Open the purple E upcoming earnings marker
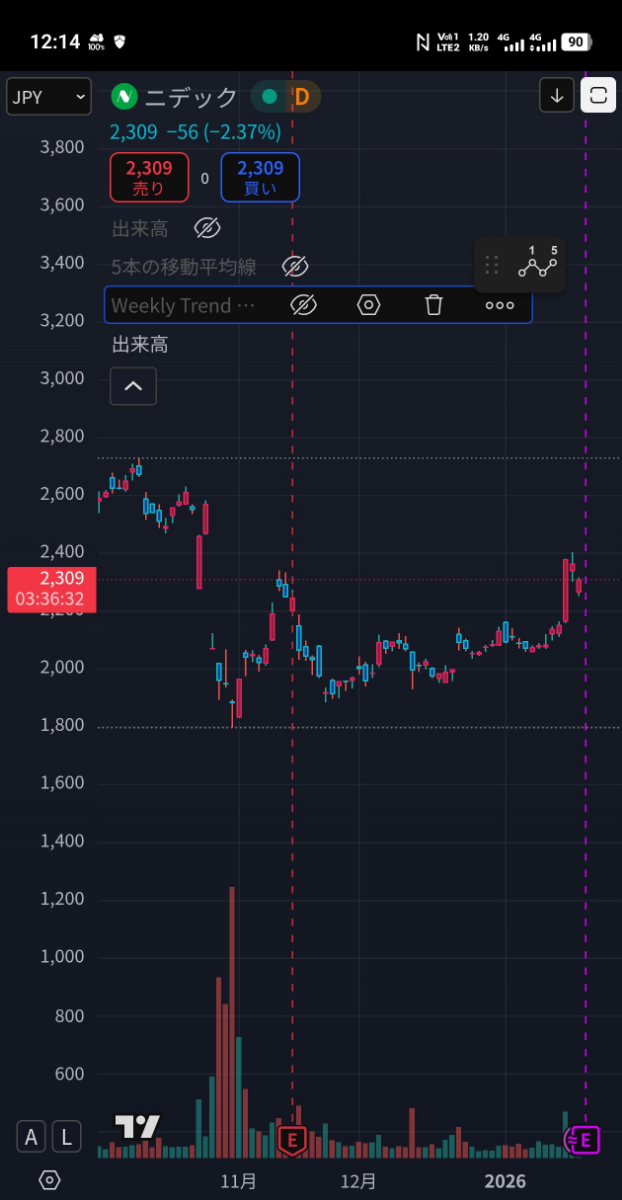 pyautogui.click(x=586, y=1139)
